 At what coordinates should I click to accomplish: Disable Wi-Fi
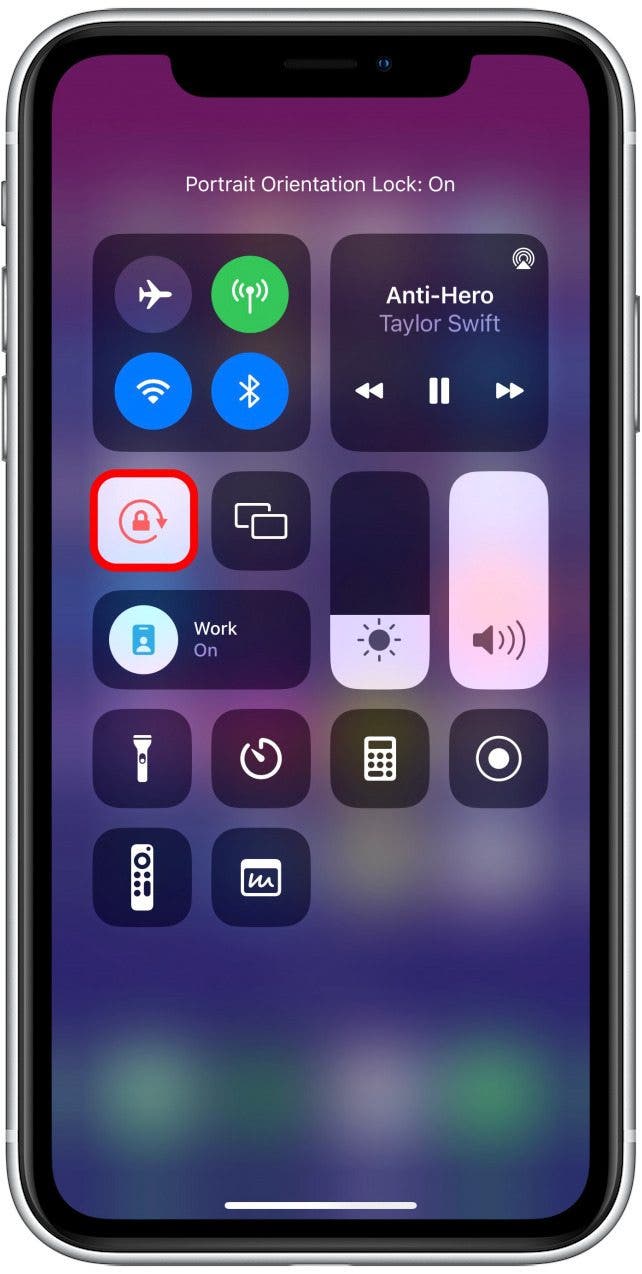pos(153,391)
